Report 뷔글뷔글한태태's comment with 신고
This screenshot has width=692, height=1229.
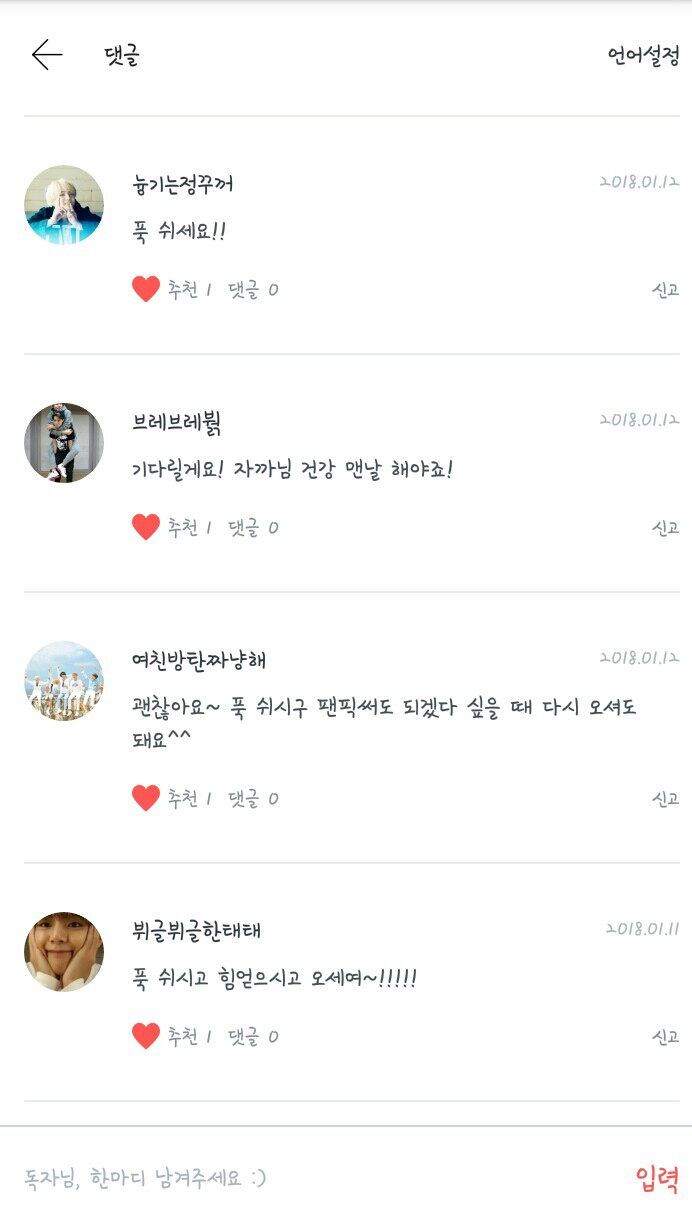pos(665,1037)
